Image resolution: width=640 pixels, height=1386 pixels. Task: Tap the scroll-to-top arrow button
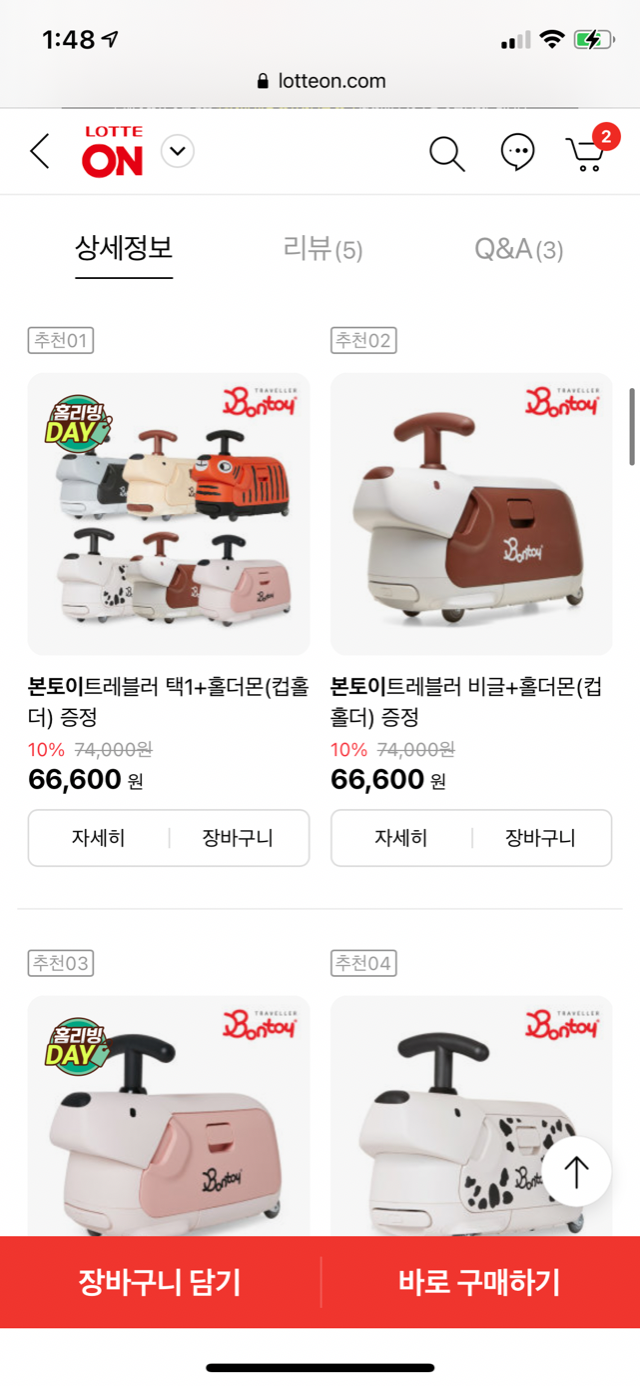(x=576, y=1171)
